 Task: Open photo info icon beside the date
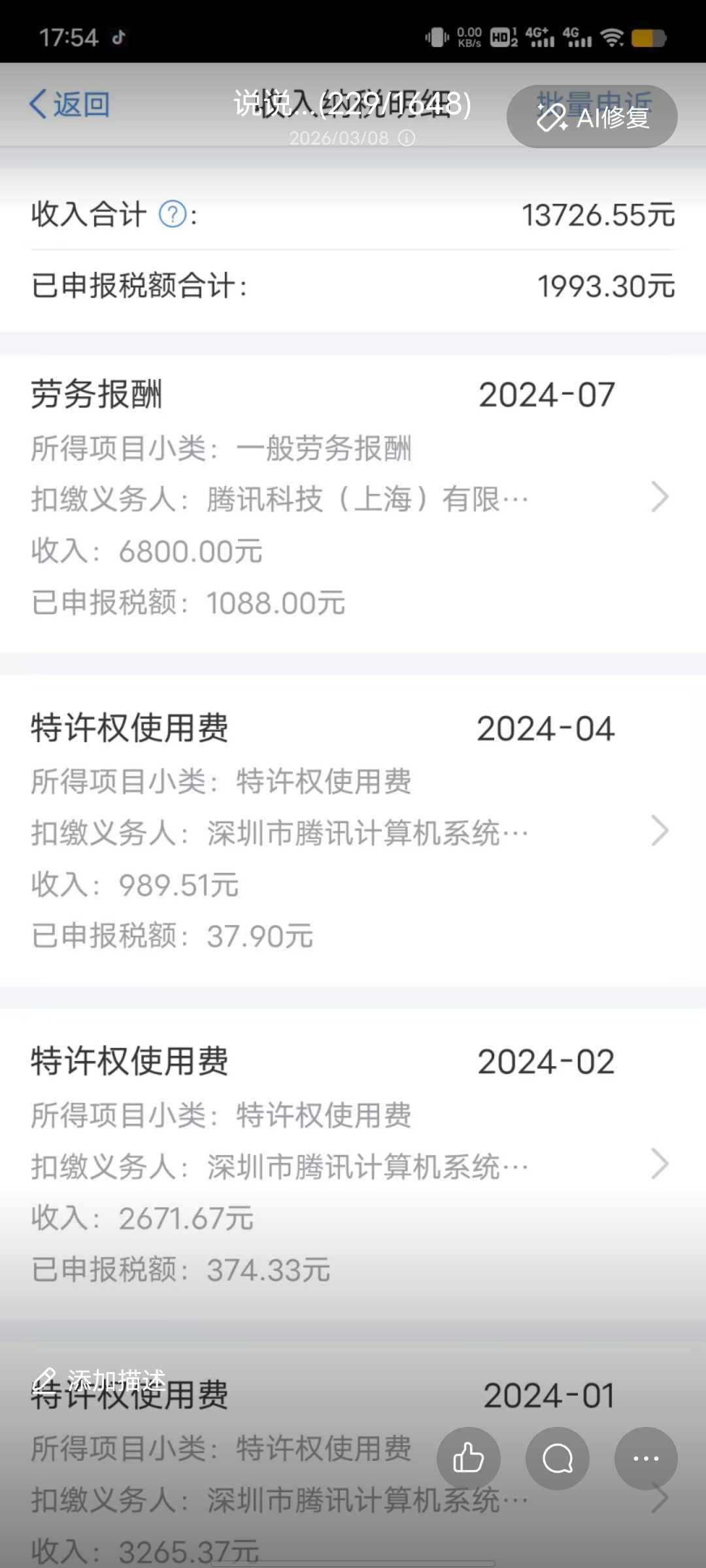(407, 138)
